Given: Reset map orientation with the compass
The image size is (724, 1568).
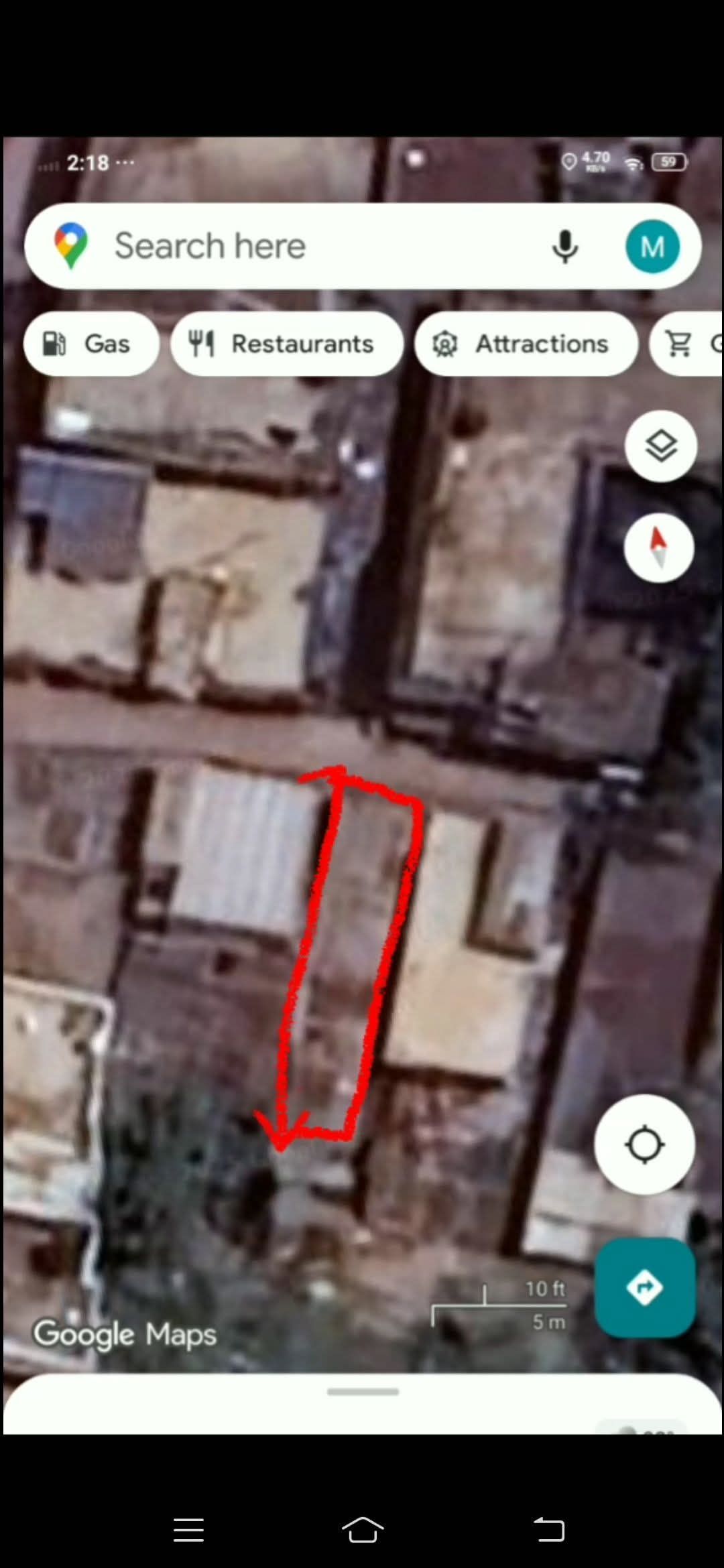Looking at the screenshot, I should 659,548.
